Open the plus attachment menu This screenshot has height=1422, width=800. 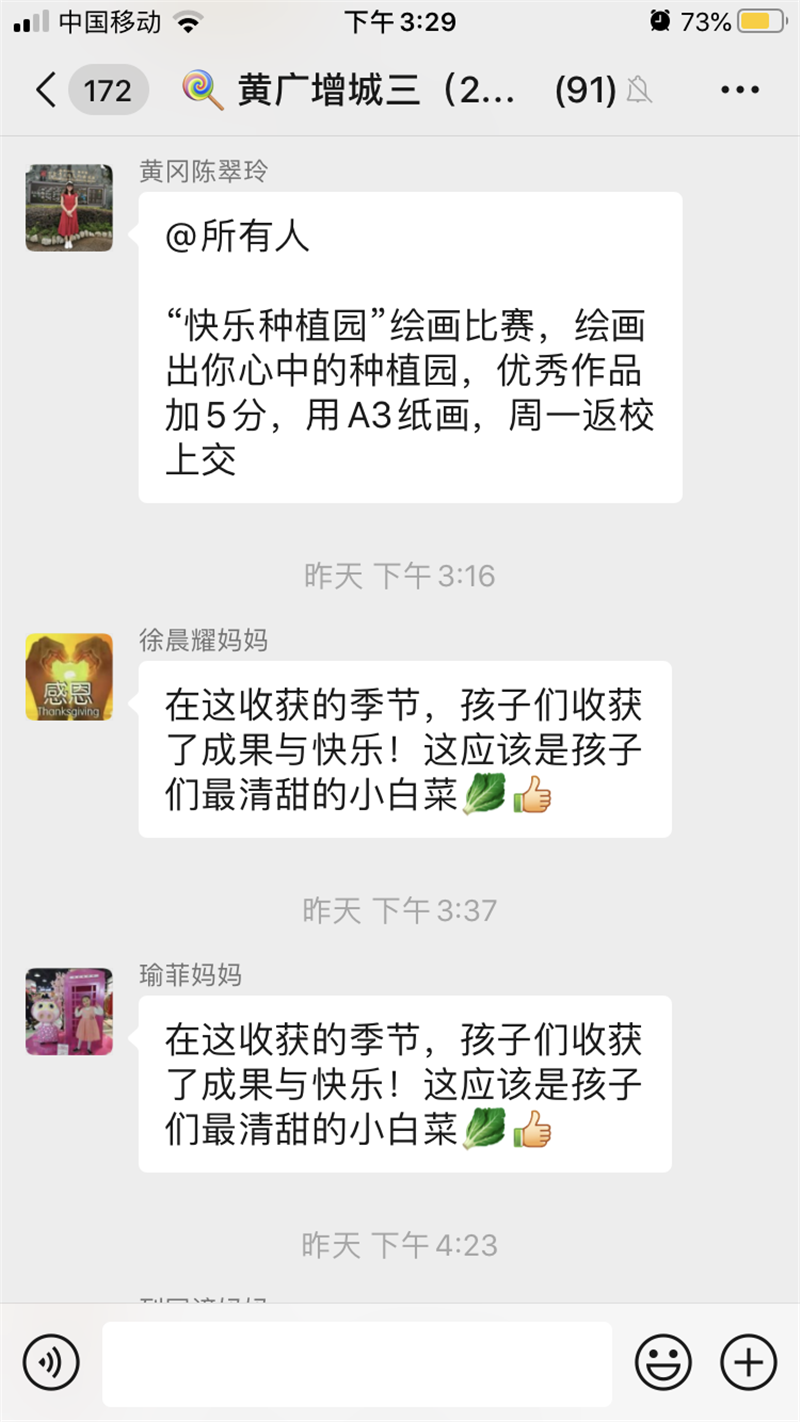pos(748,1362)
